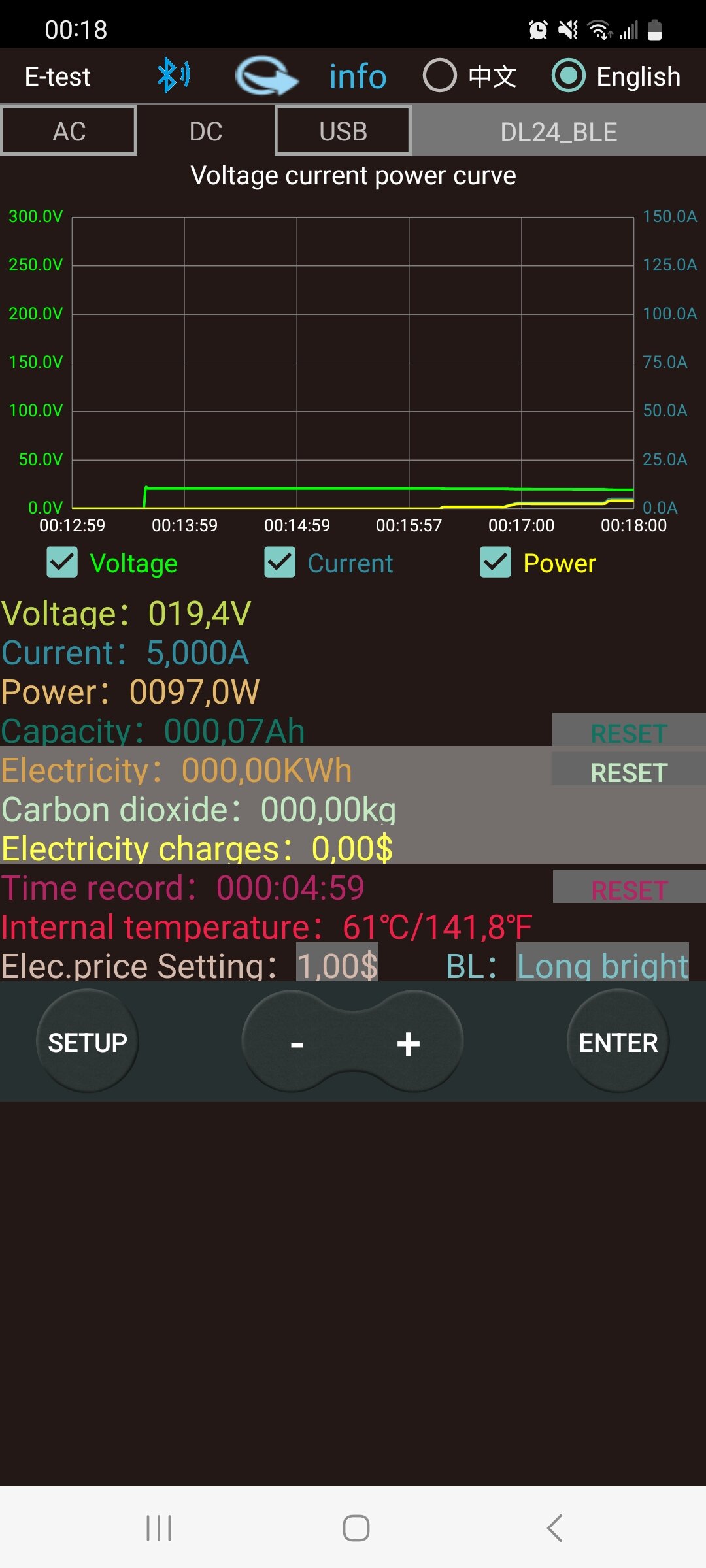This screenshot has height=1568, width=706.
Task: Reset the Electricity reading
Action: pos(628,772)
